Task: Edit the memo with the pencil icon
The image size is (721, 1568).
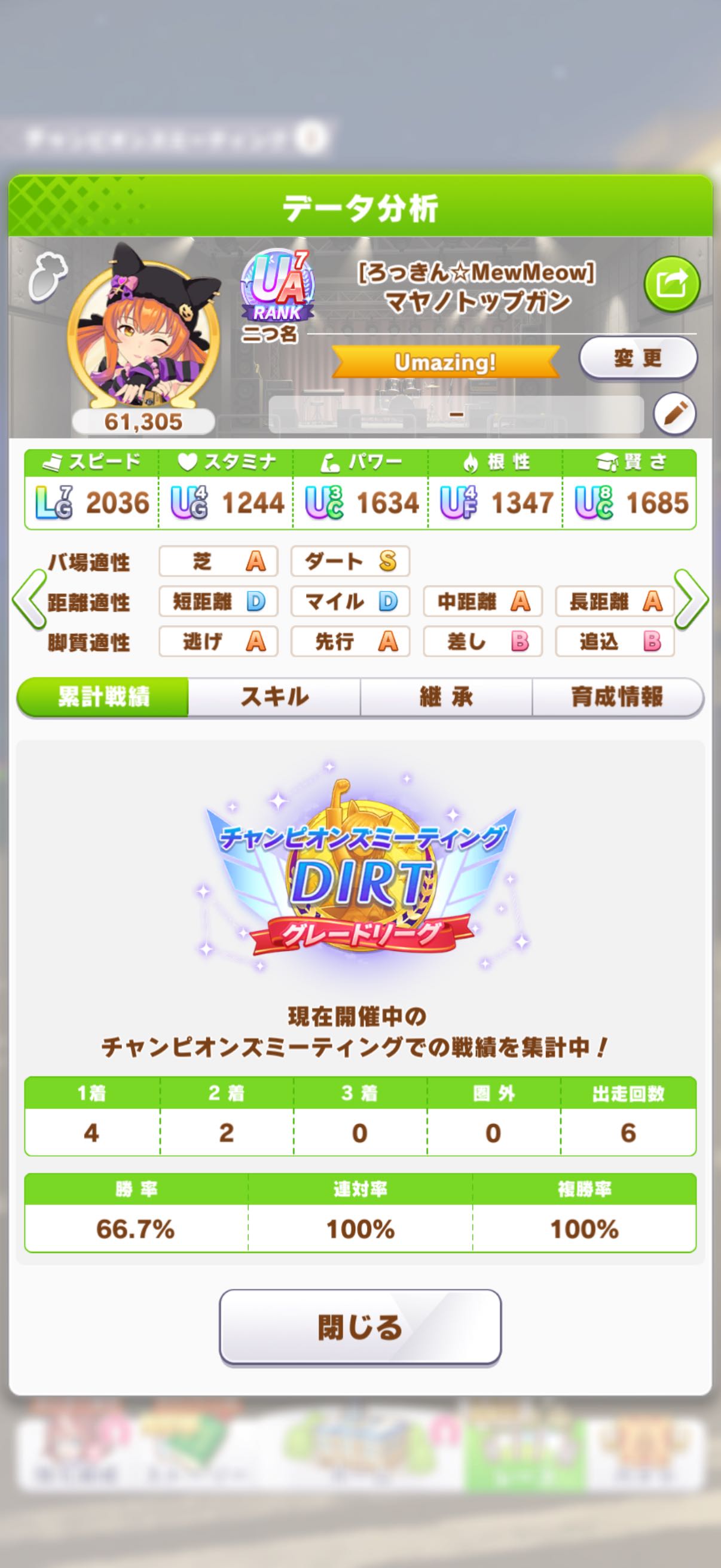Action: click(675, 414)
